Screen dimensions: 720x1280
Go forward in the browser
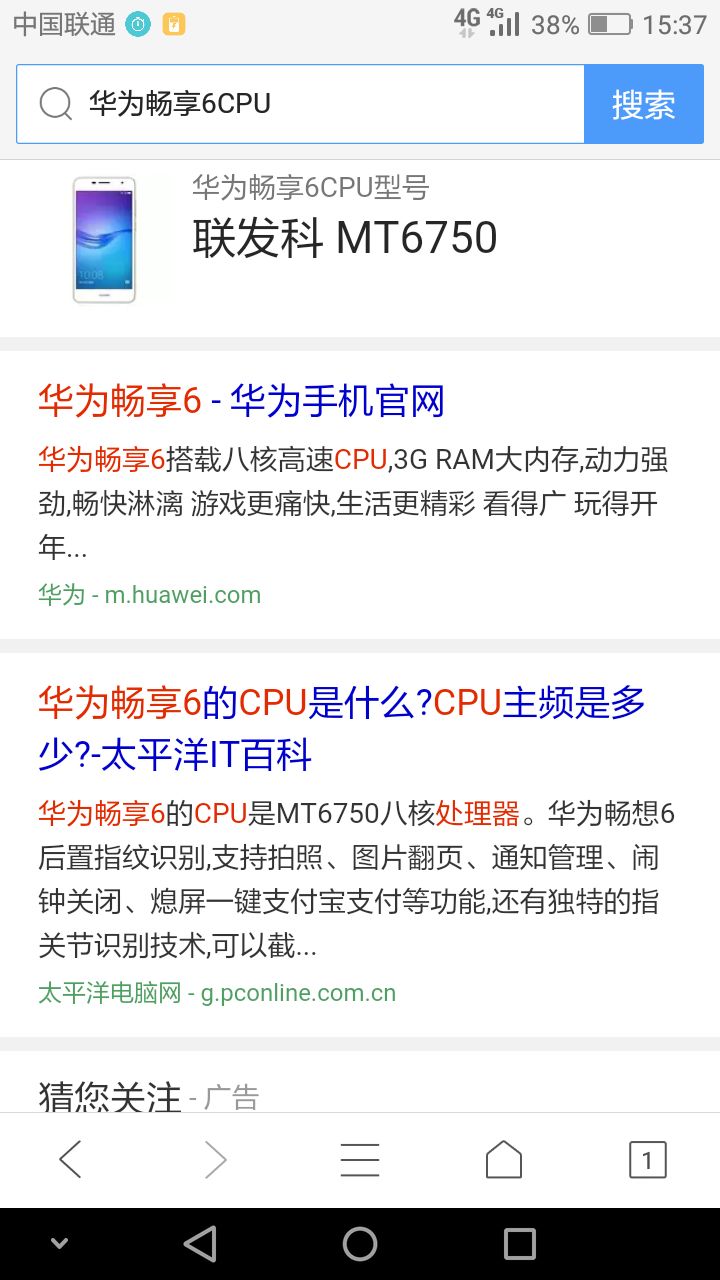coord(215,1160)
